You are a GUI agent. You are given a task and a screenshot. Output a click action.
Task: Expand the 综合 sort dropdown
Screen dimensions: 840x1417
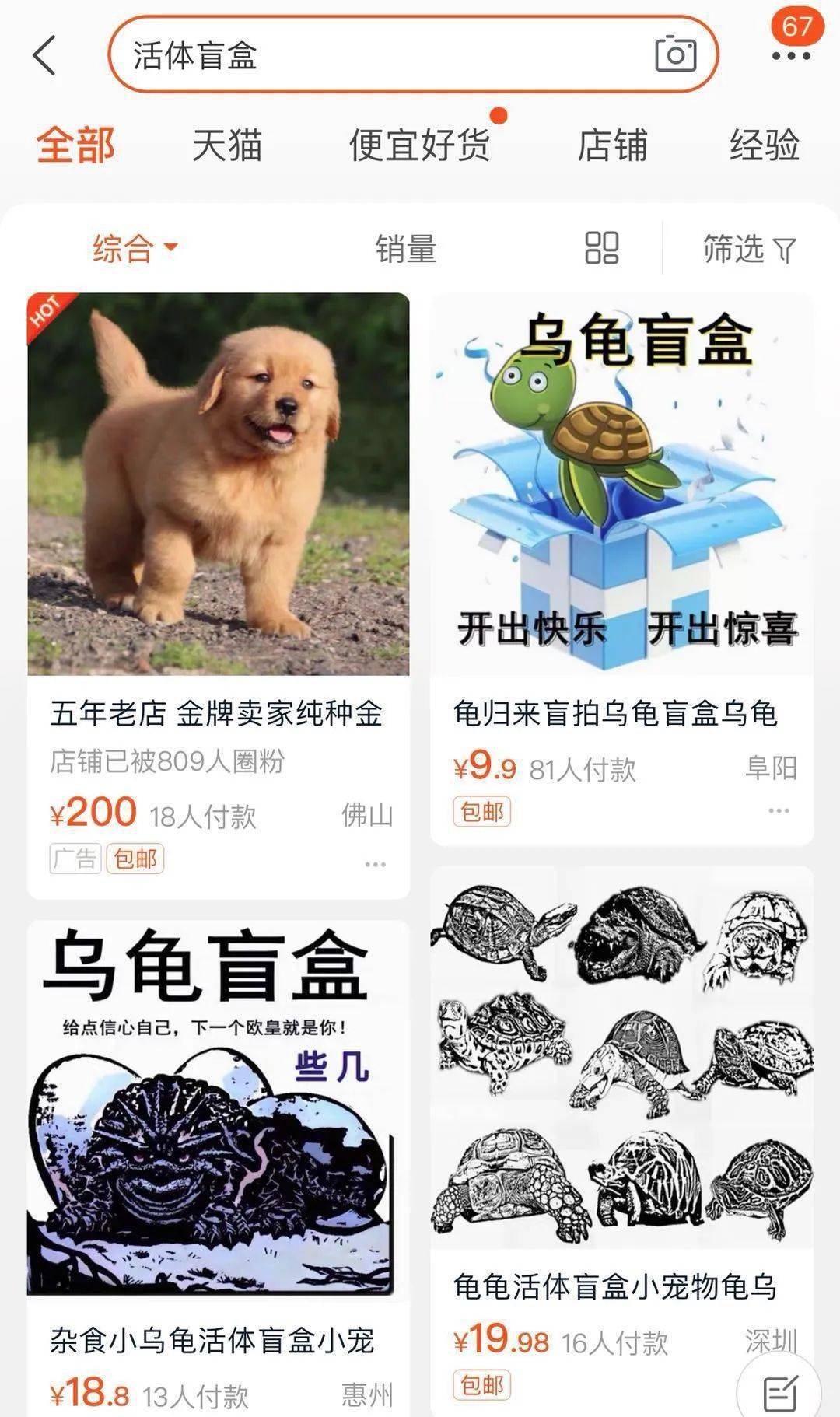(132, 249)
